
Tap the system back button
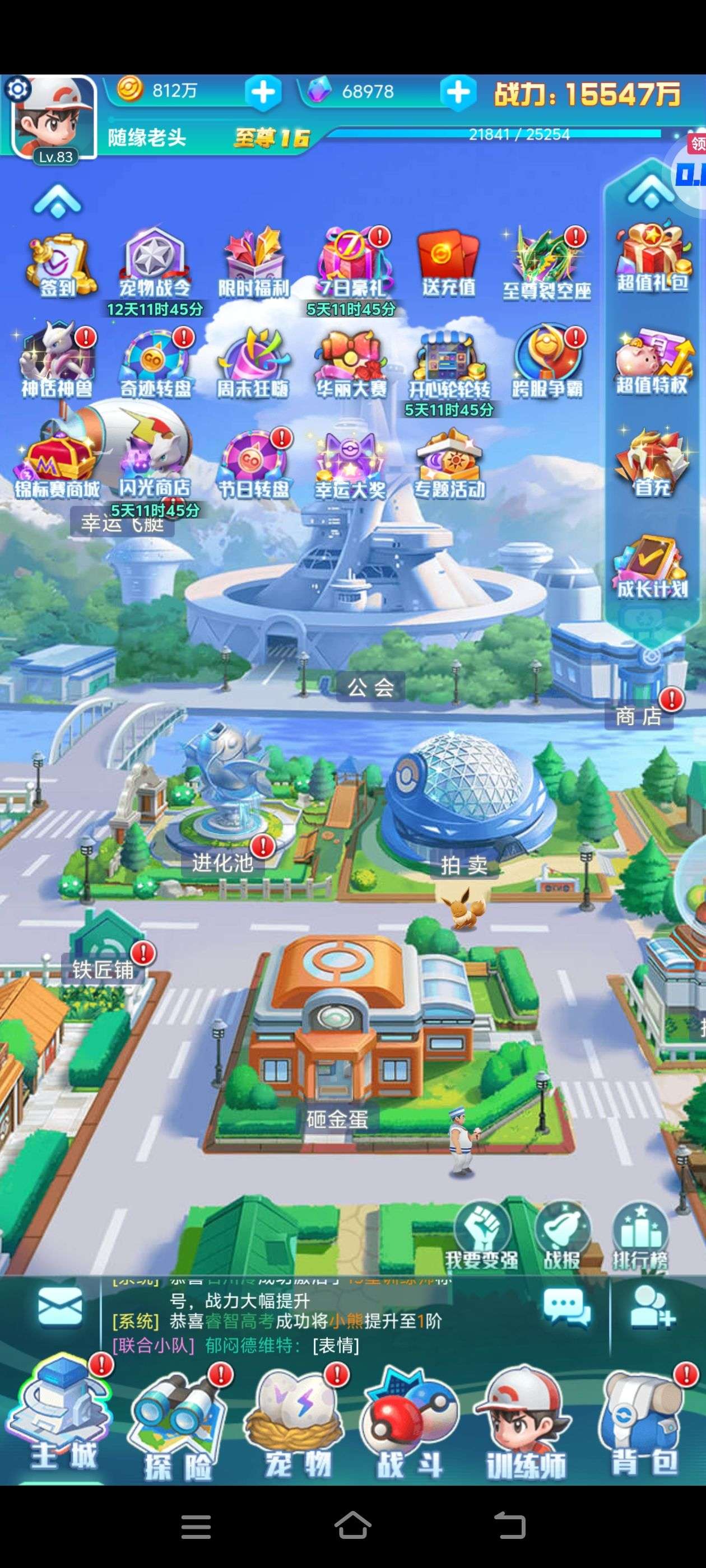509,1525
